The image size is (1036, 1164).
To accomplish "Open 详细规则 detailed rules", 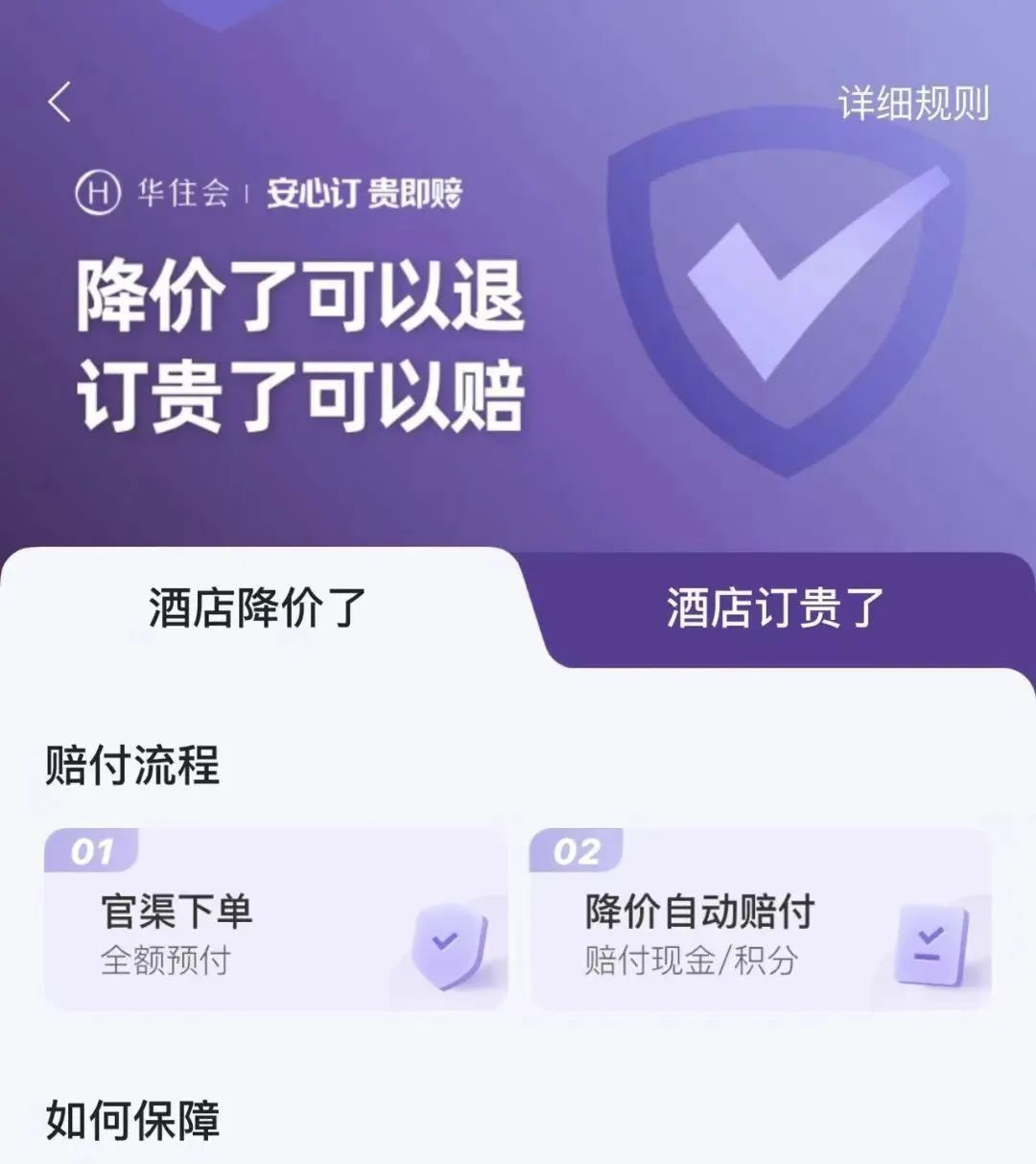I will click(912, 104).
